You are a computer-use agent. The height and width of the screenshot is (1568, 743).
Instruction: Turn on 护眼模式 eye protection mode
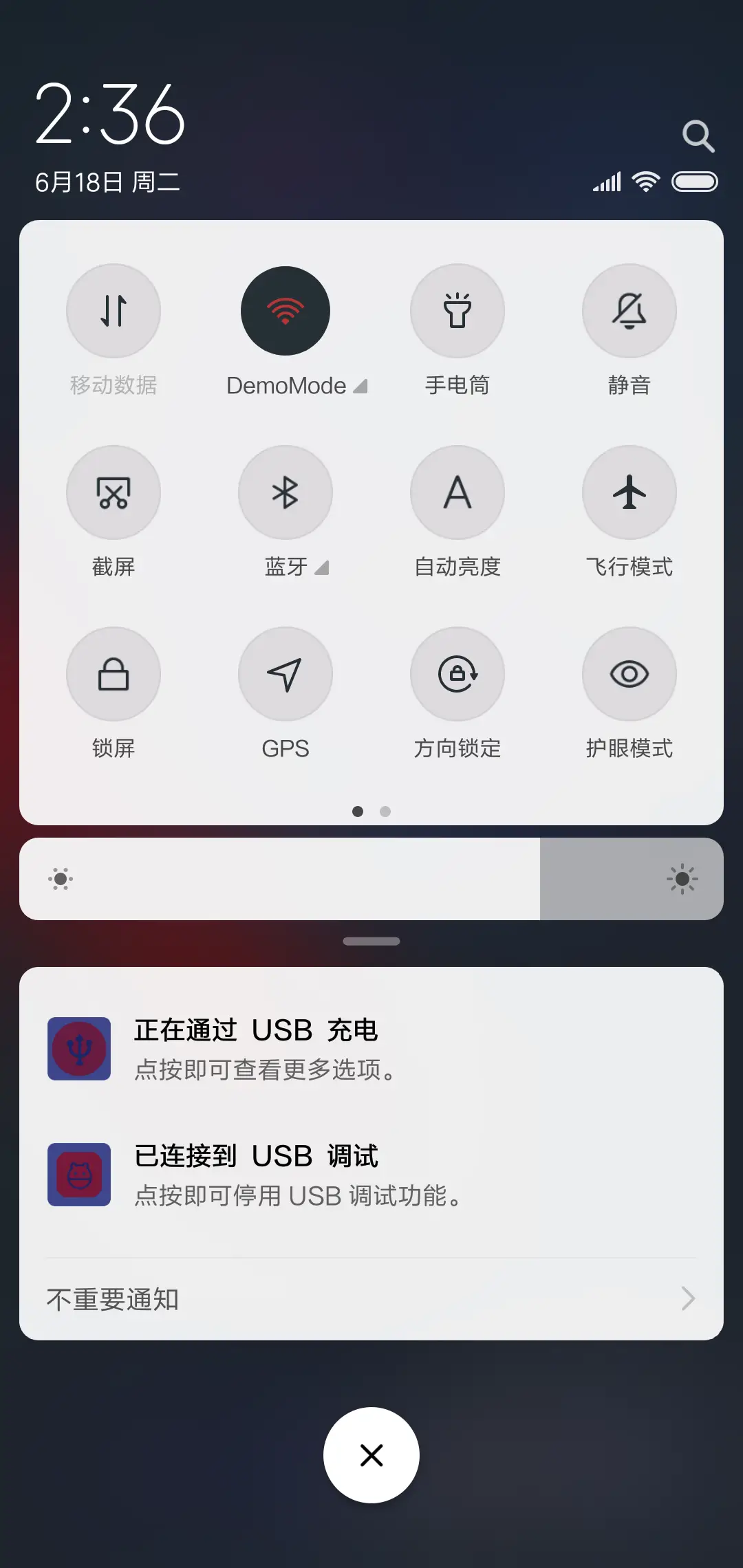629,674
